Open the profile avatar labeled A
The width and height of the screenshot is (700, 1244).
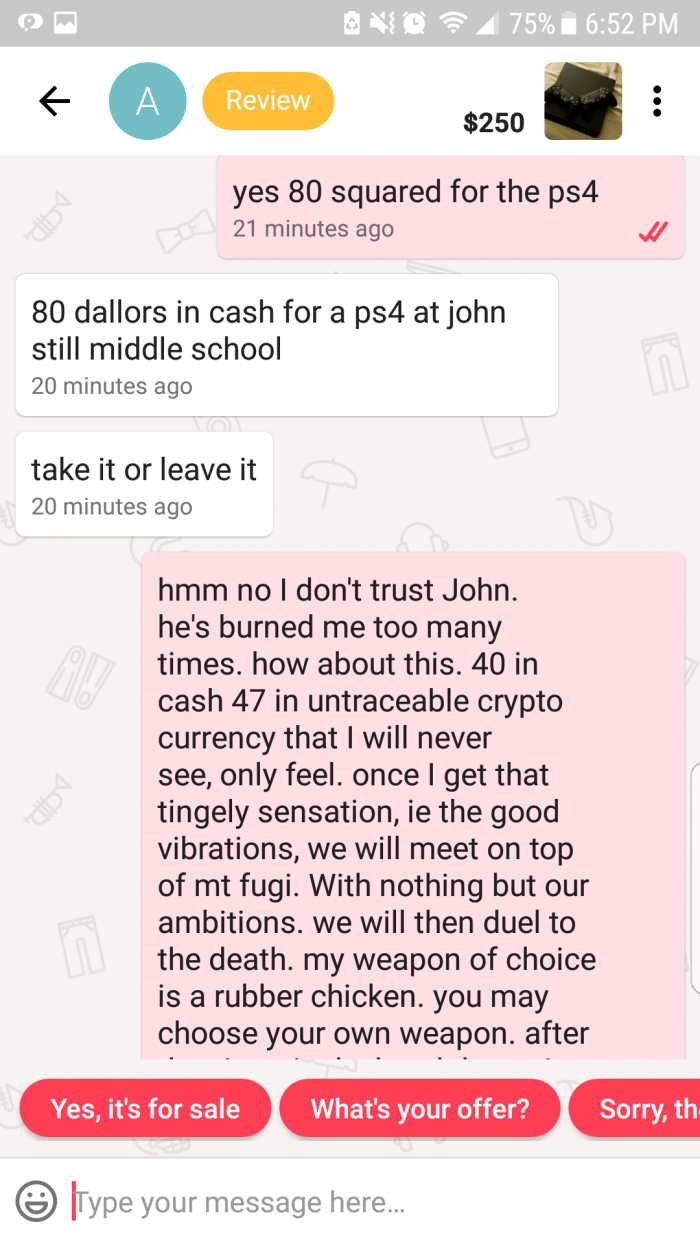[147, 101]
